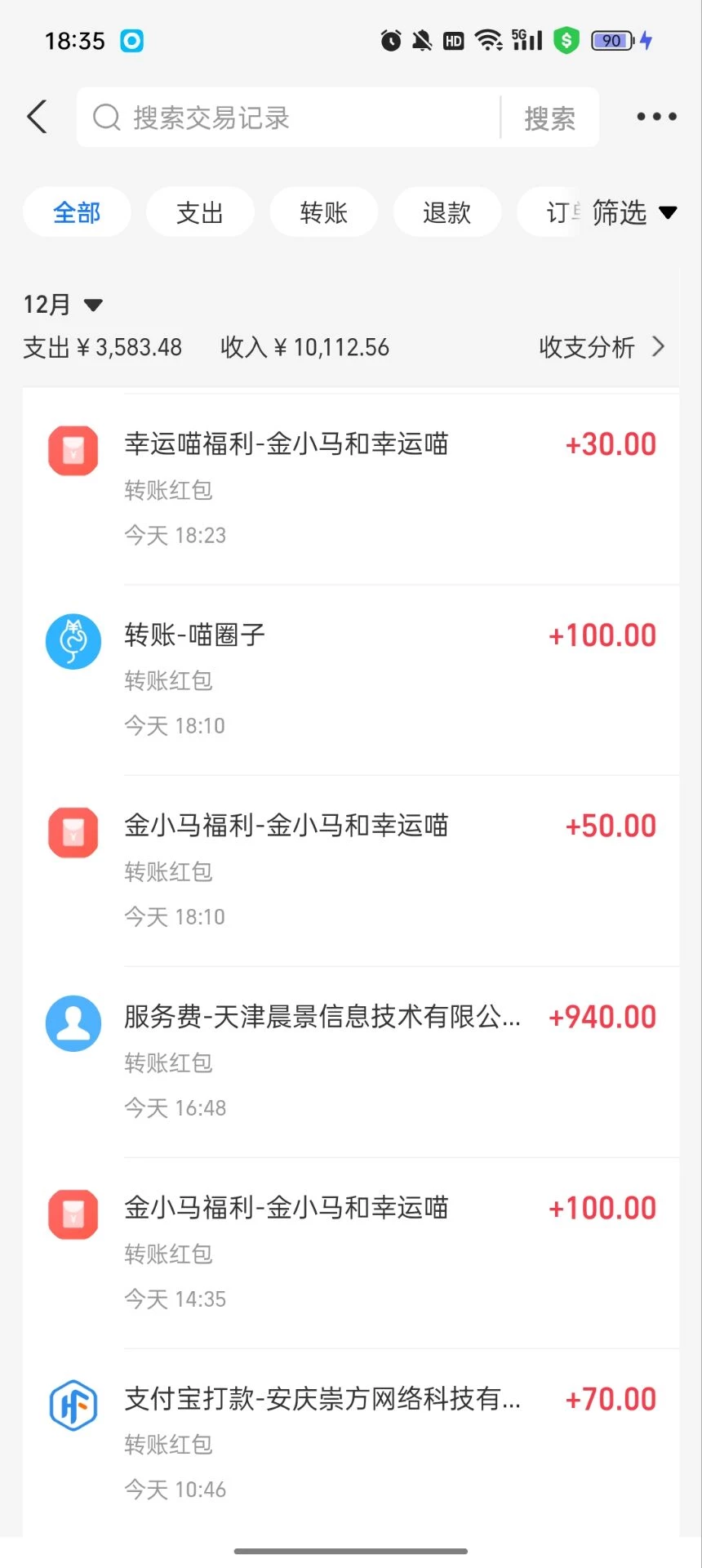Image resolution: width=702 pixels, height=1568 pixels.
Task: Open the 筛选 filter dropdown
Action: click(x=633, y=212)
